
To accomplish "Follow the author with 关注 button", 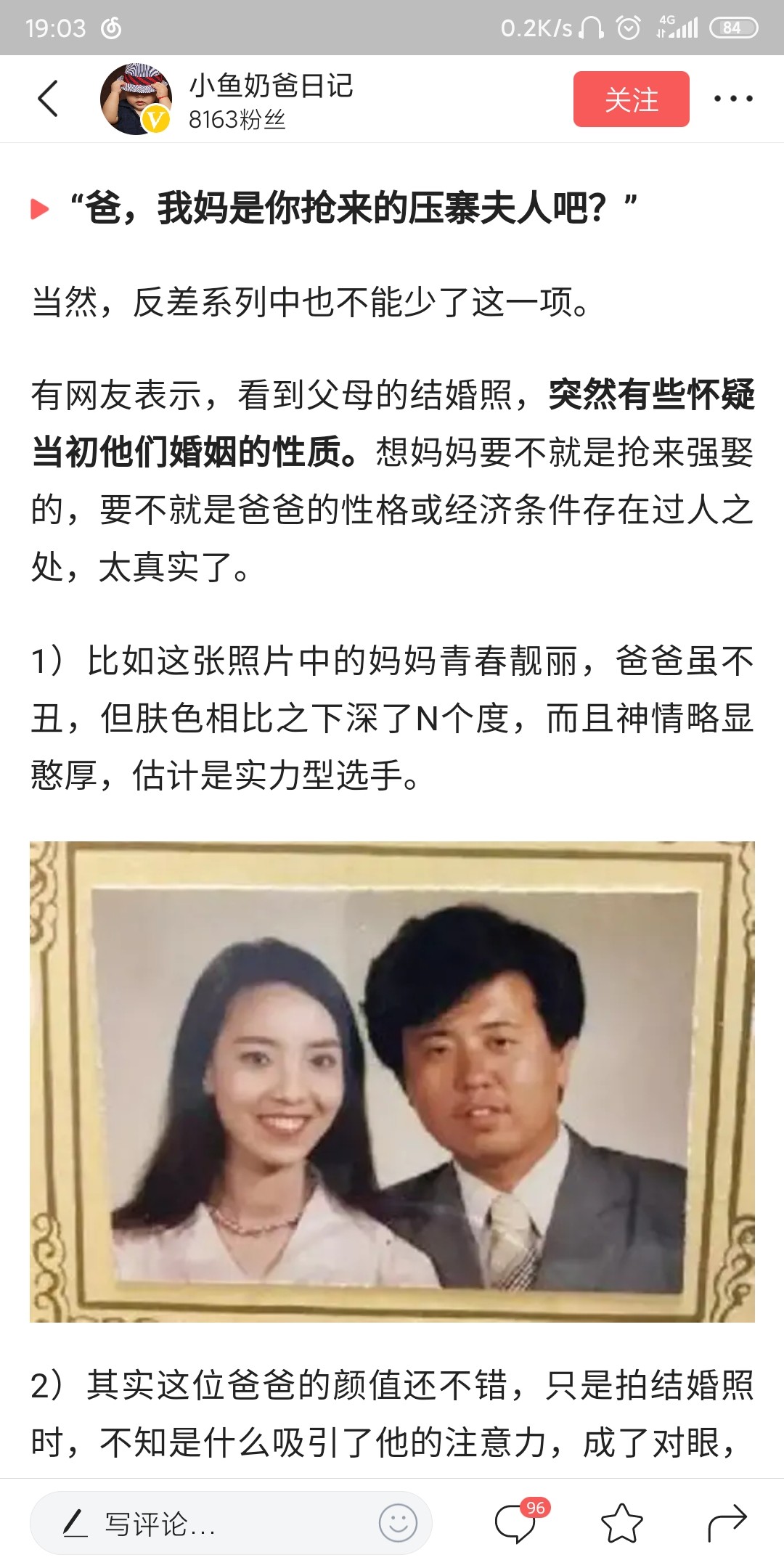I will coord(631,99).
